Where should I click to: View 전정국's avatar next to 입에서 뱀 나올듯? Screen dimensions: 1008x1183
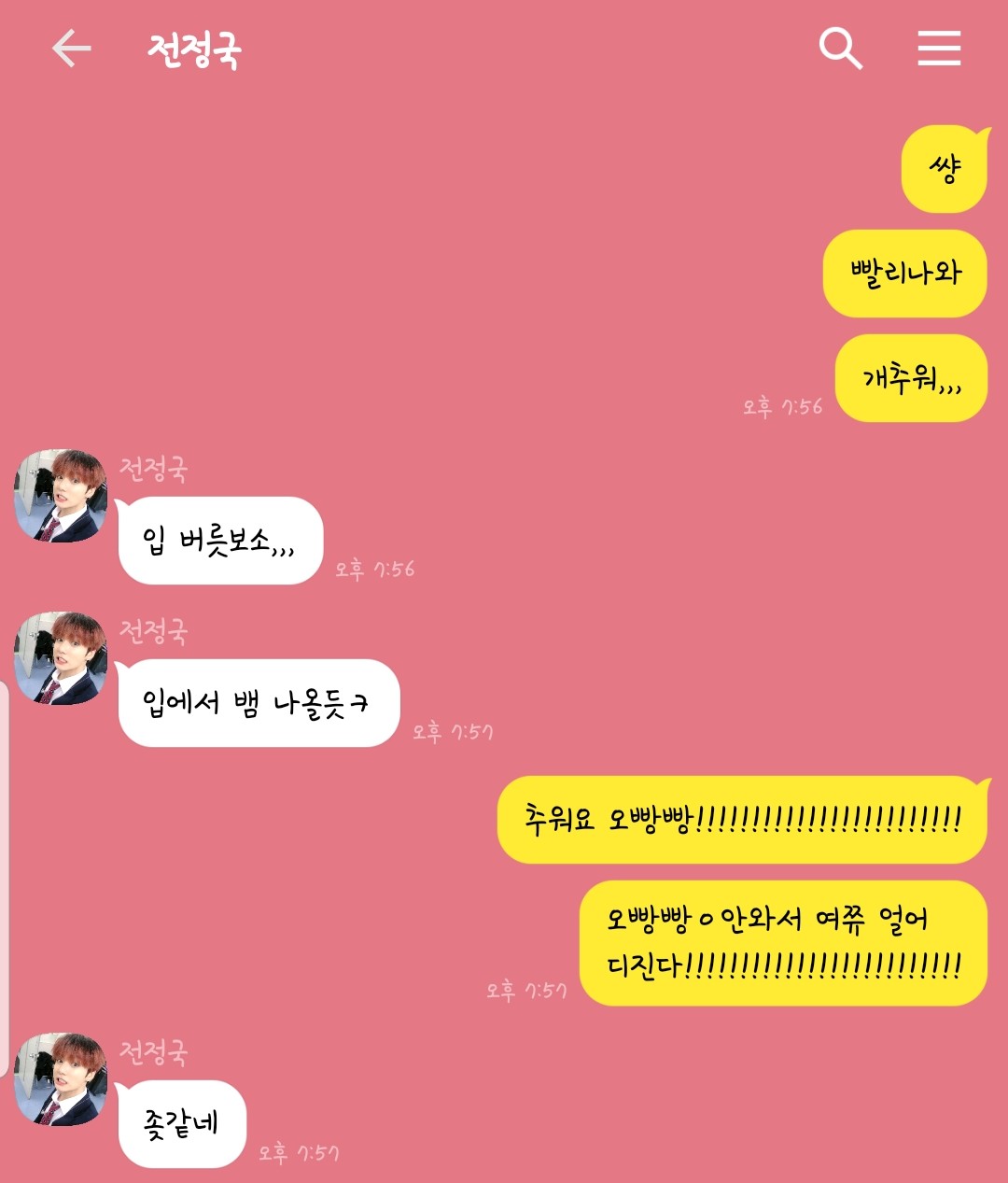point(61,658)
